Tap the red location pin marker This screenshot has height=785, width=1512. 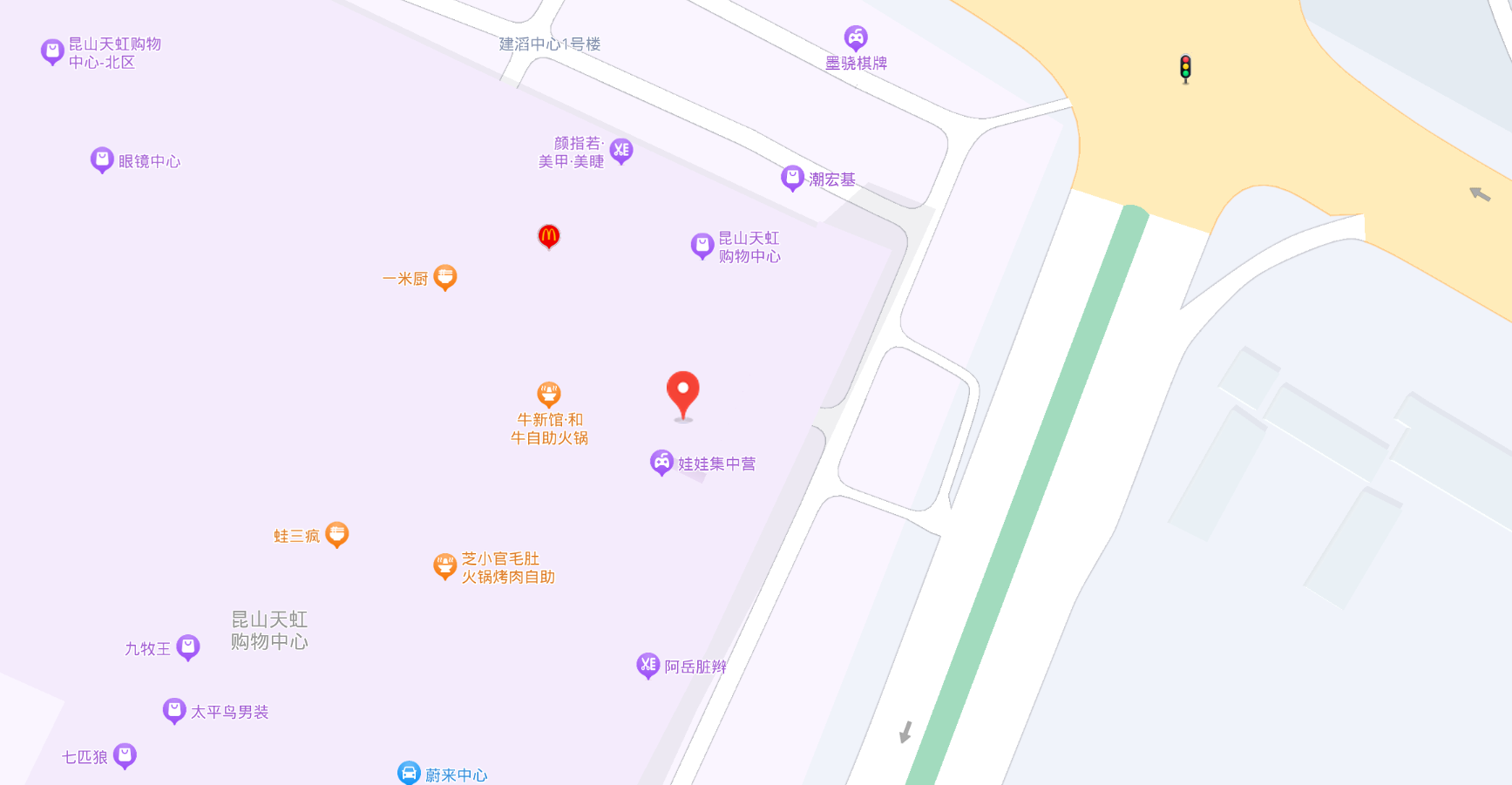click(x=683, y=393)
